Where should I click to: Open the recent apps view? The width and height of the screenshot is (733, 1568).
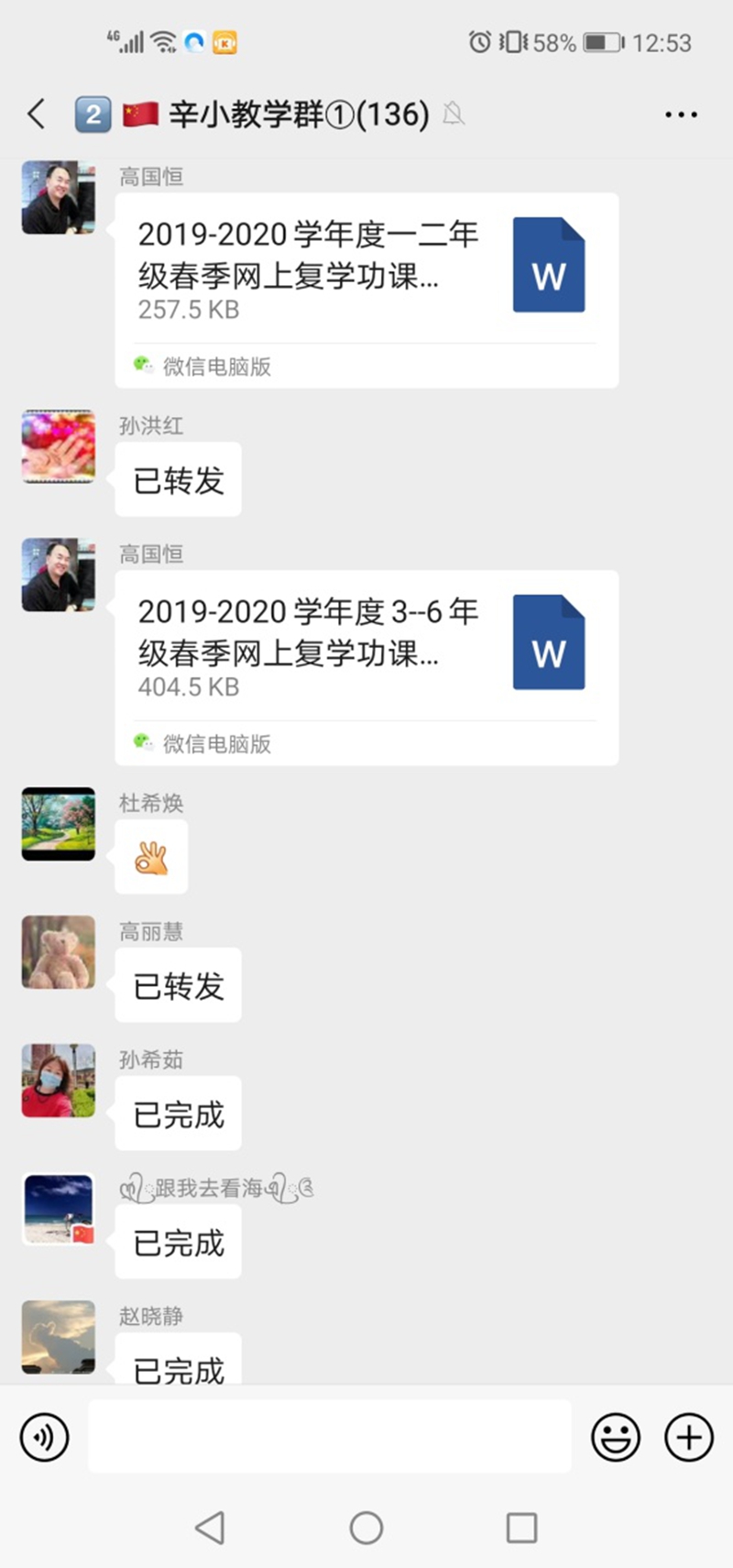point(521,1528)
